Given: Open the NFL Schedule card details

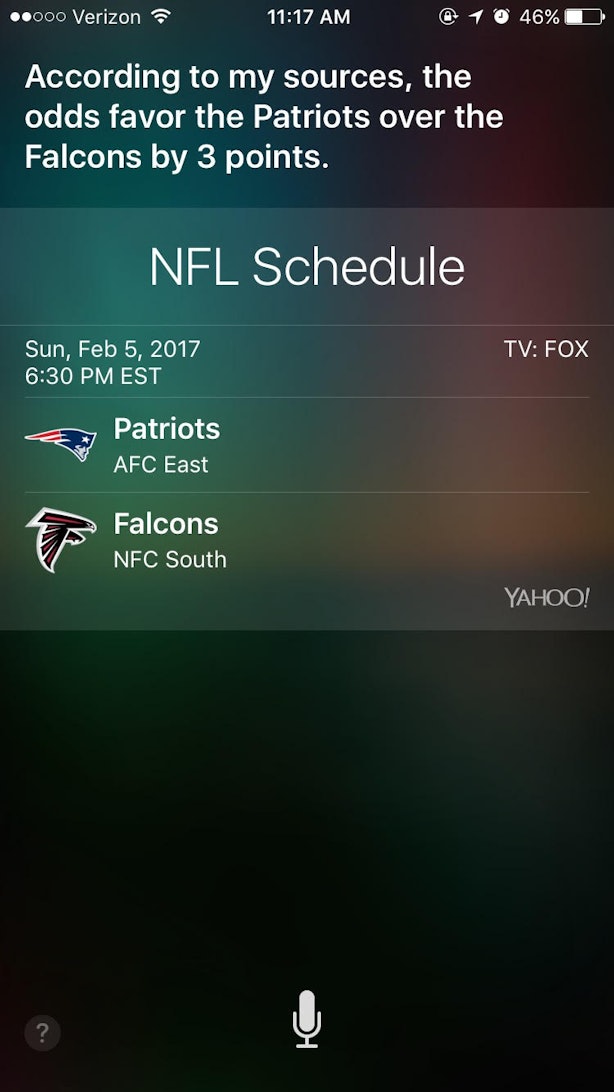Looking at the screenshot, I should point(307,267).
